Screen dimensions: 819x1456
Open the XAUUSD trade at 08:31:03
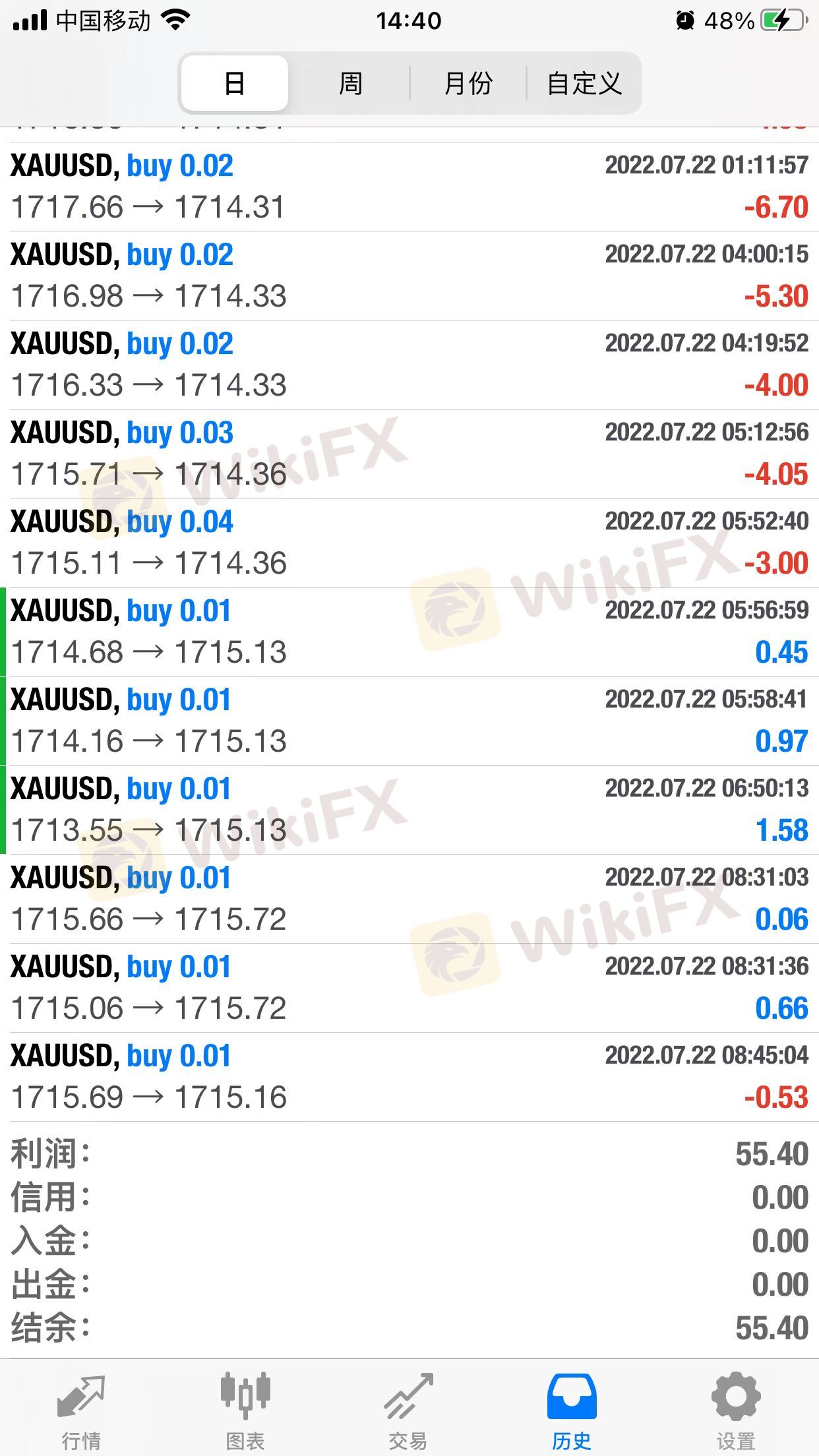[x=409, y=899]
